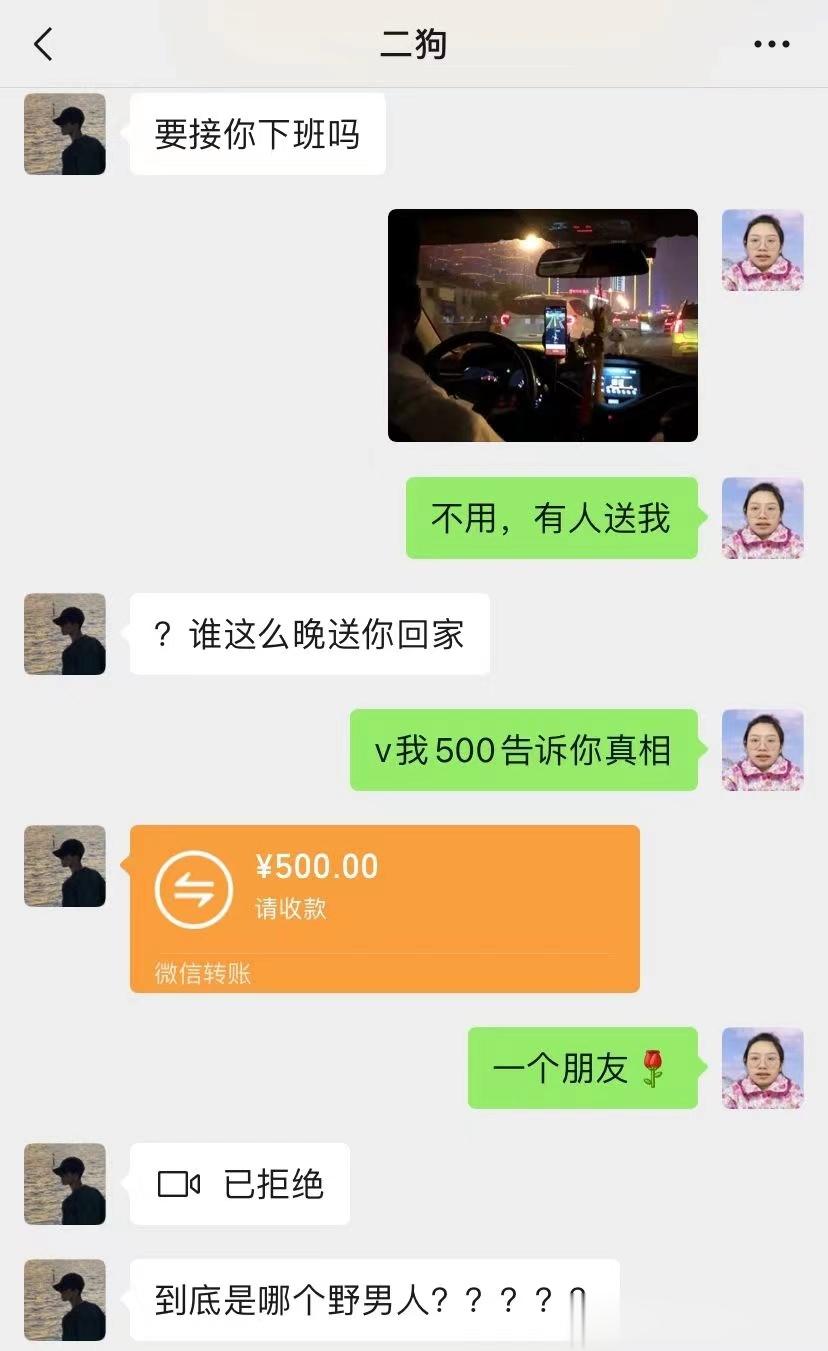
Task: Open the ¥500.00 WeChat transfer
Action: coord(385,909)
